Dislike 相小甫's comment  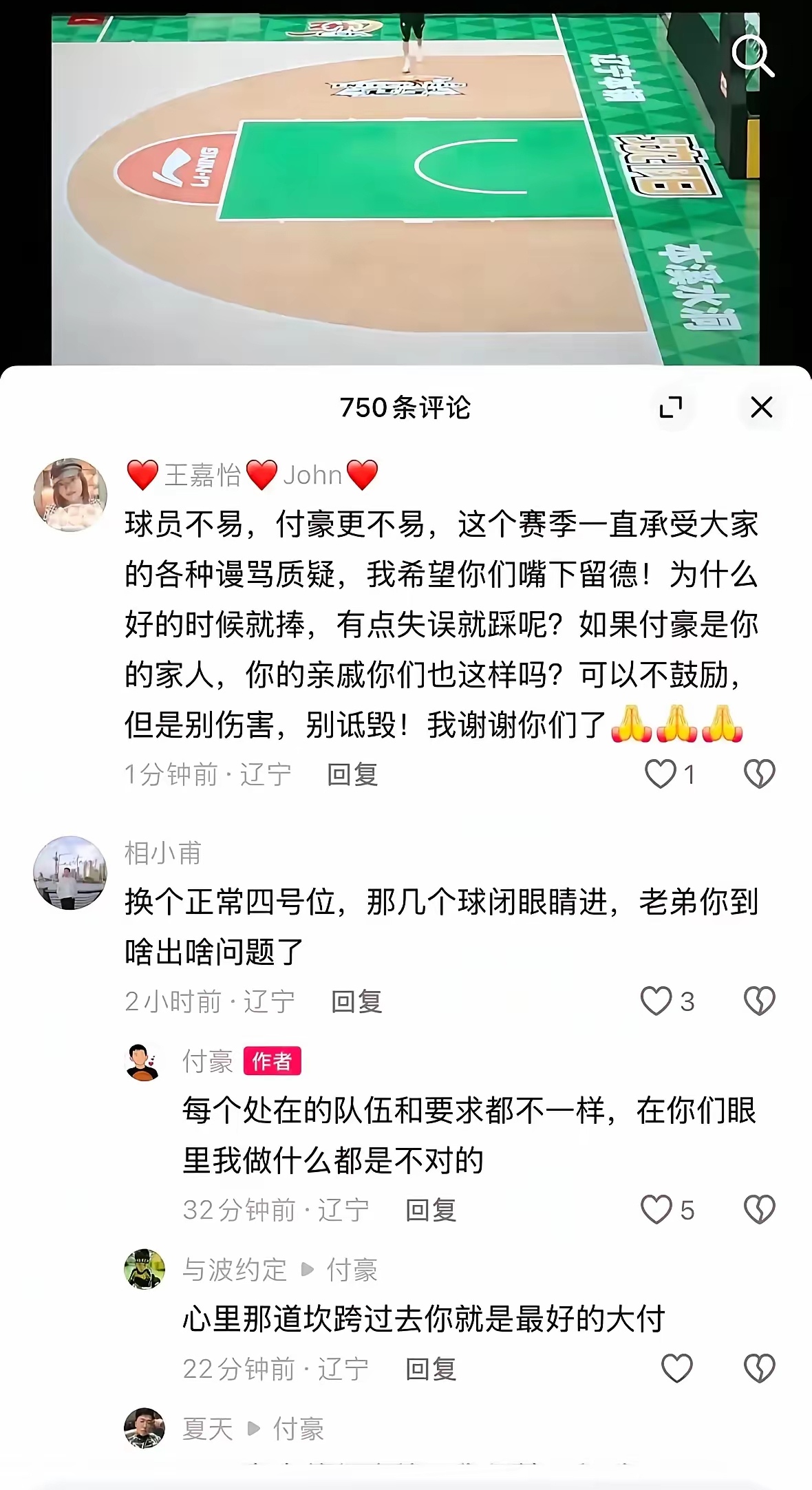760,1001
